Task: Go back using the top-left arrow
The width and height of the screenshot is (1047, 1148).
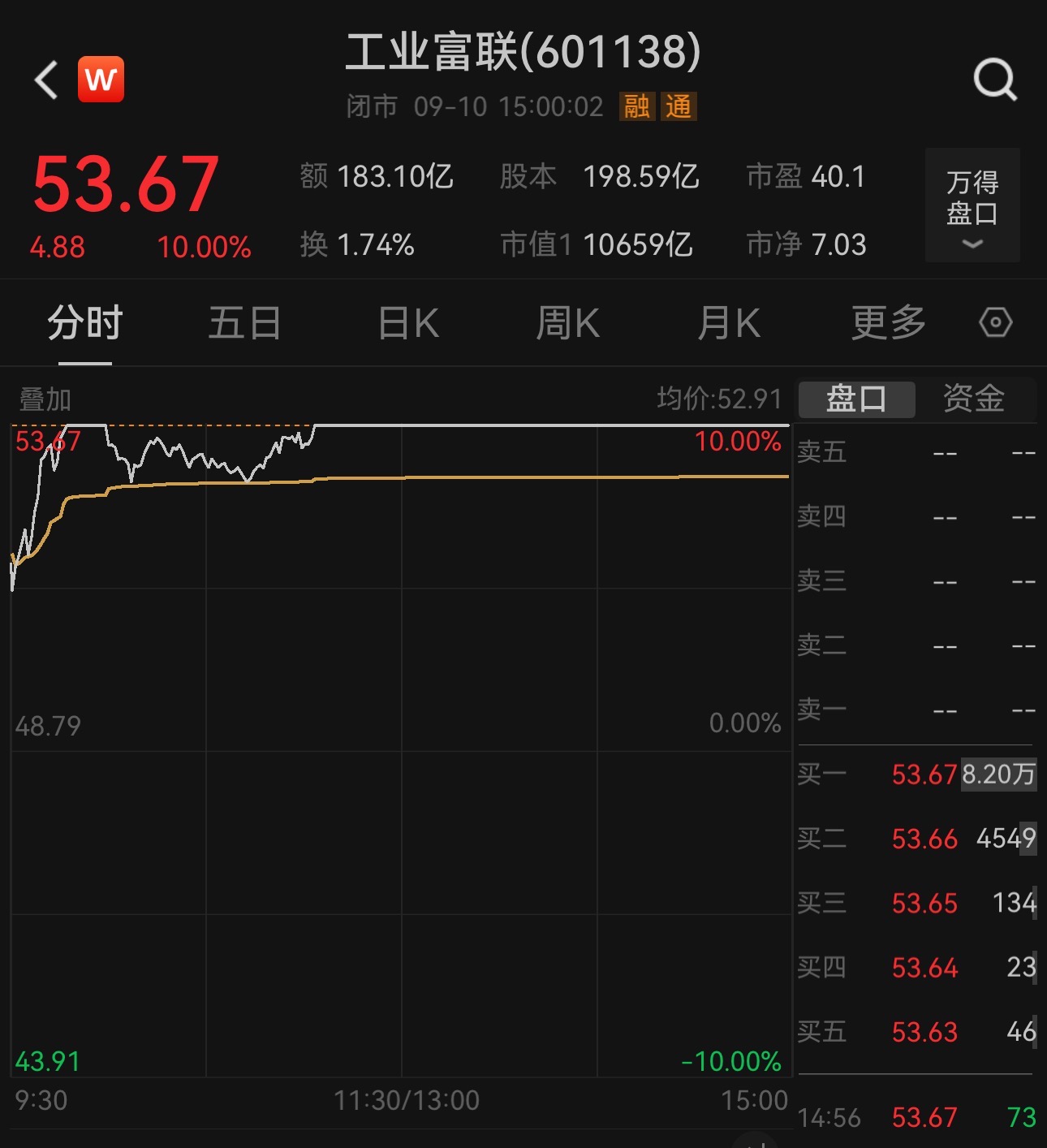Action: (x=46, y=80)
